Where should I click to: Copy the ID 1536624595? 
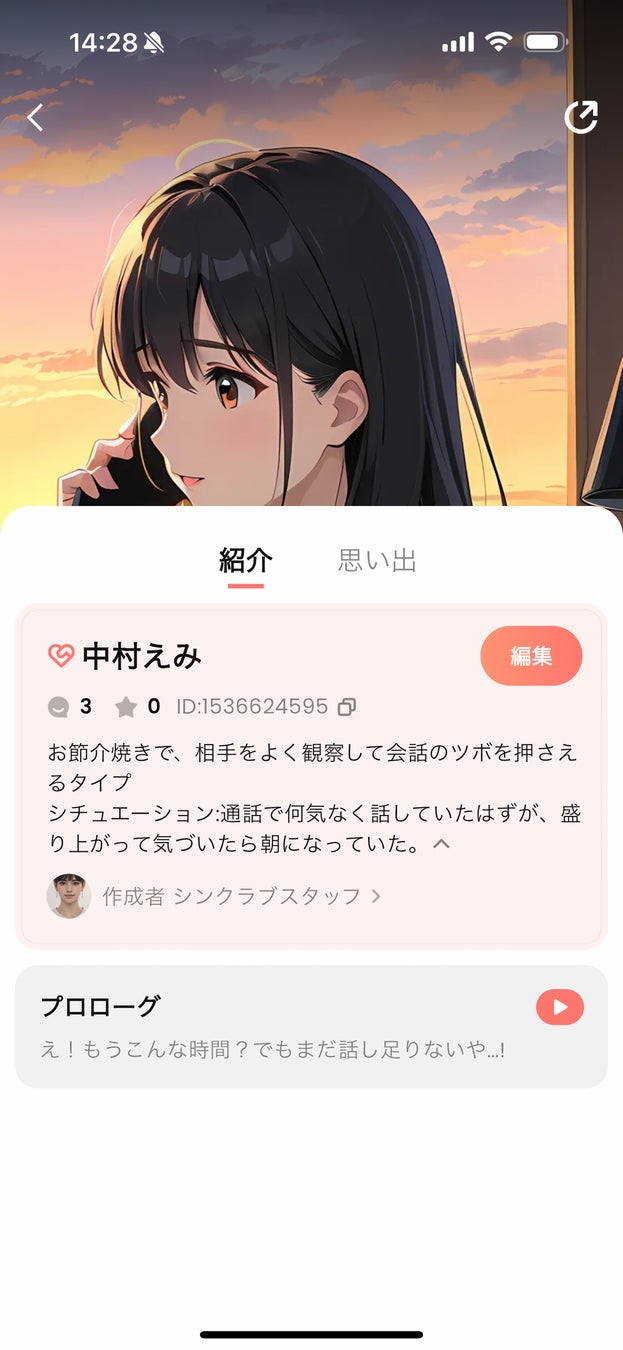tap(347, 707)
